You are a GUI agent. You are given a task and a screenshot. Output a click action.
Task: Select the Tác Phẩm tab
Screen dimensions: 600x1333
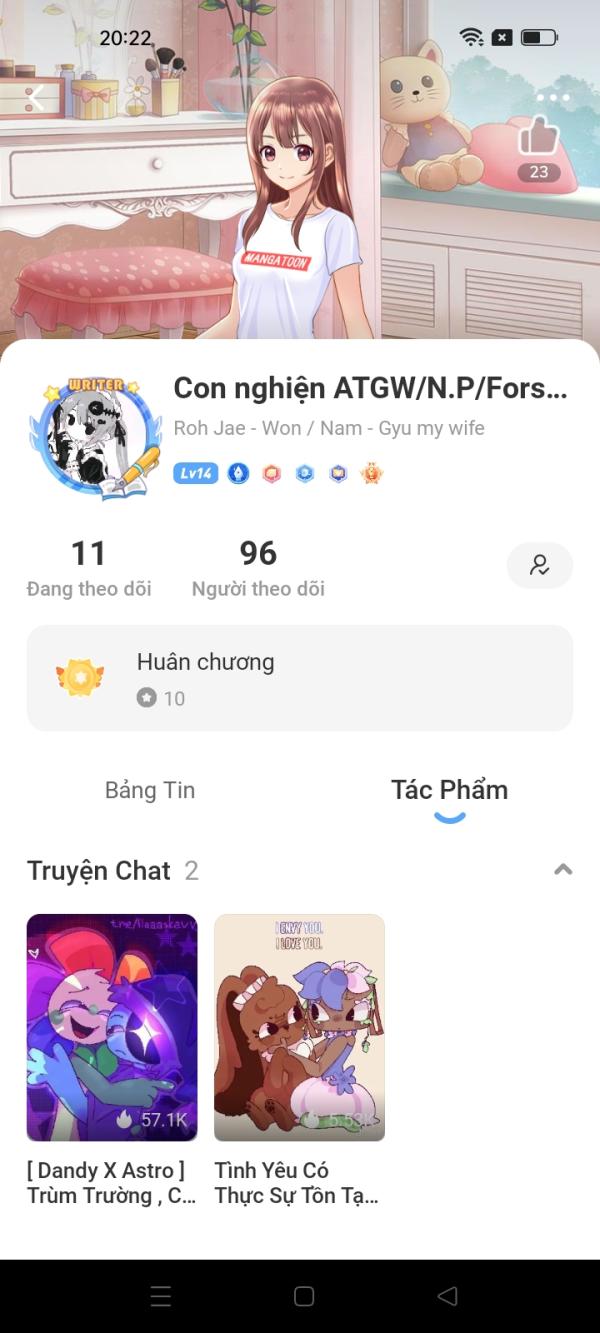coord(449,790)
